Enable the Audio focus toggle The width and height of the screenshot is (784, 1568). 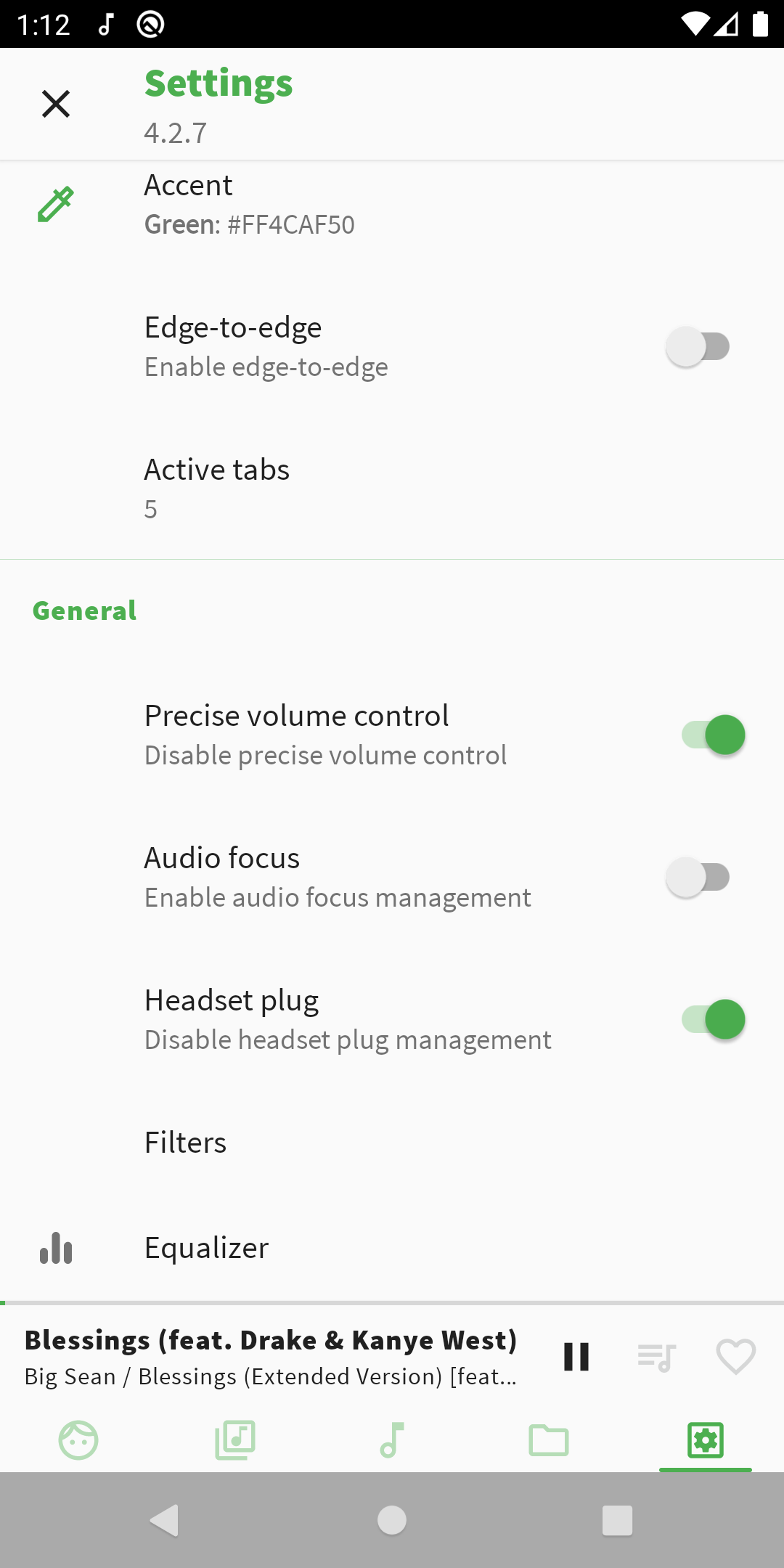tap(698, 877)
